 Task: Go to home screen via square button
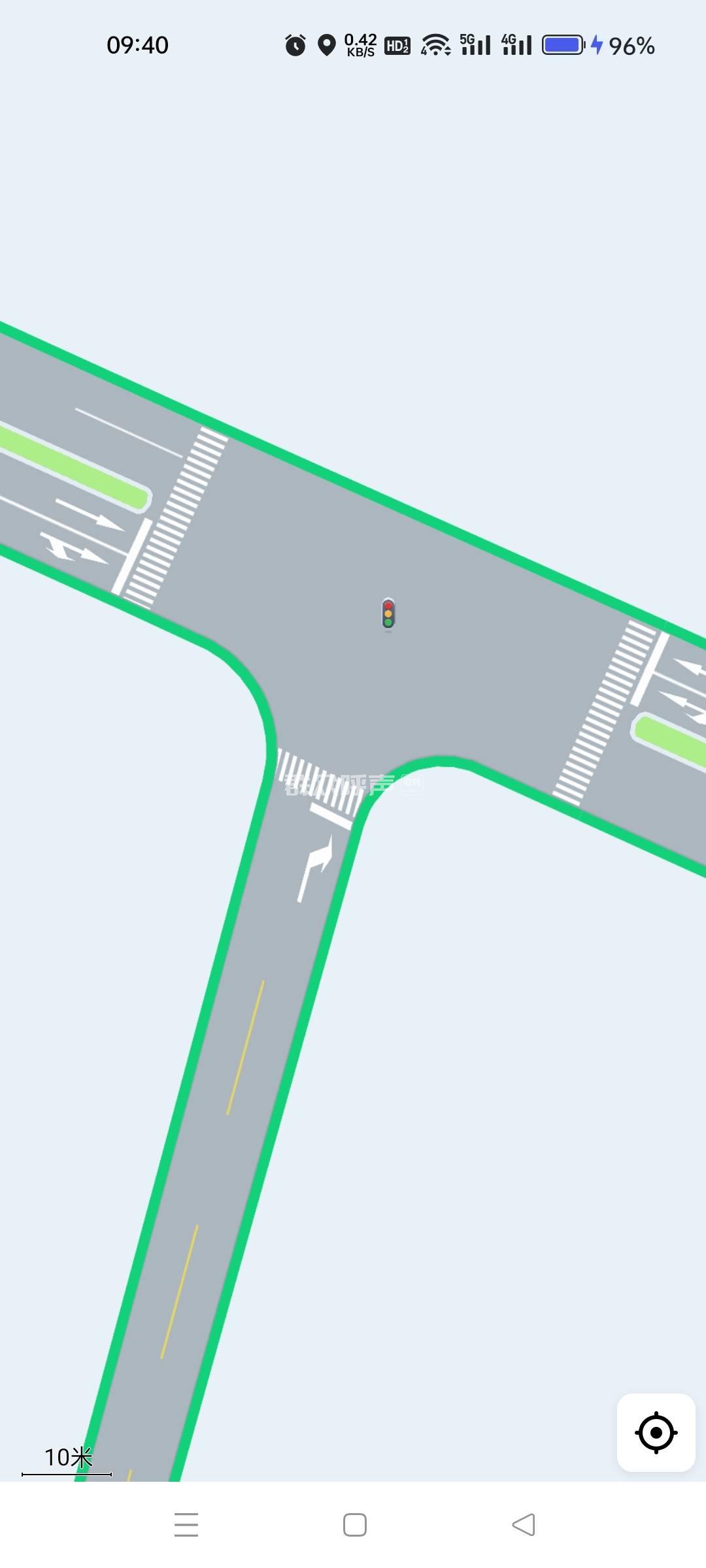pyautogui.click(x=355, y=1525)
